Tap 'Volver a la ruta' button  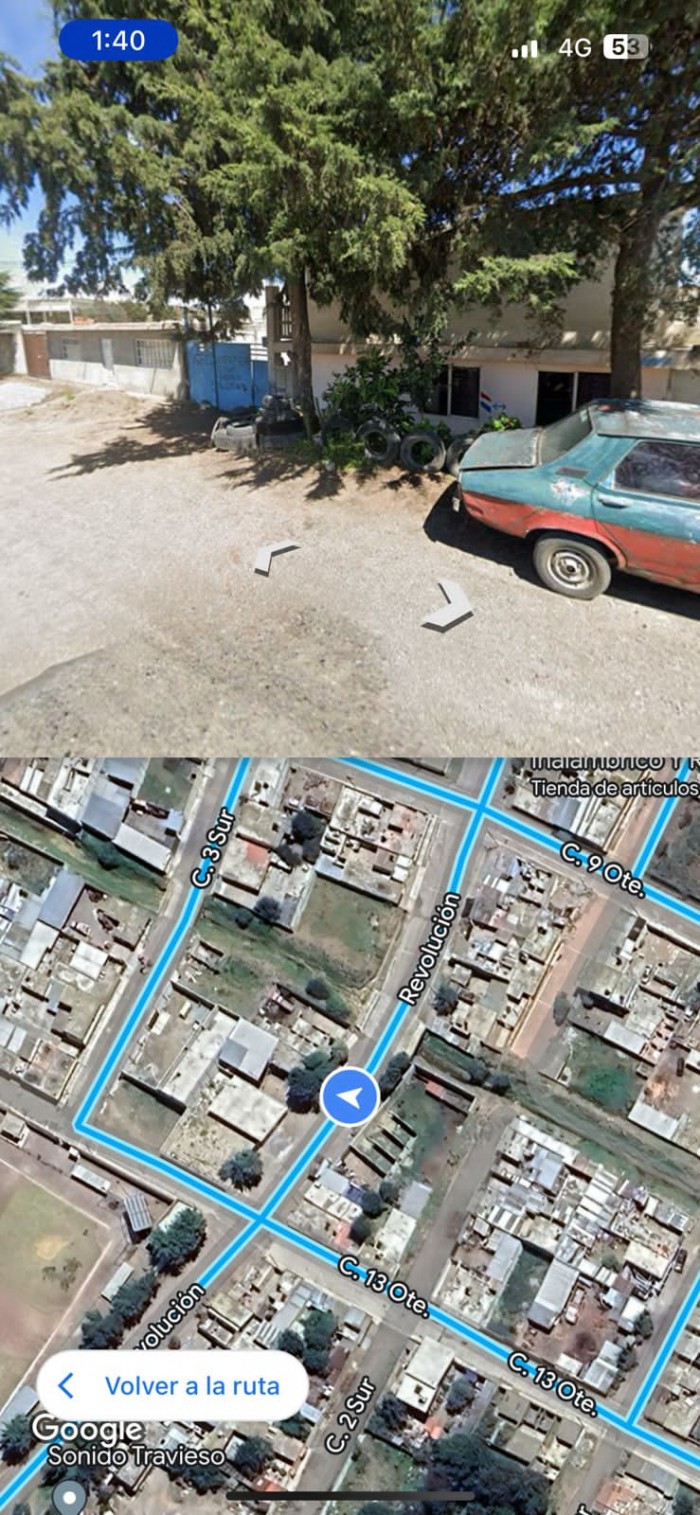172,1385
